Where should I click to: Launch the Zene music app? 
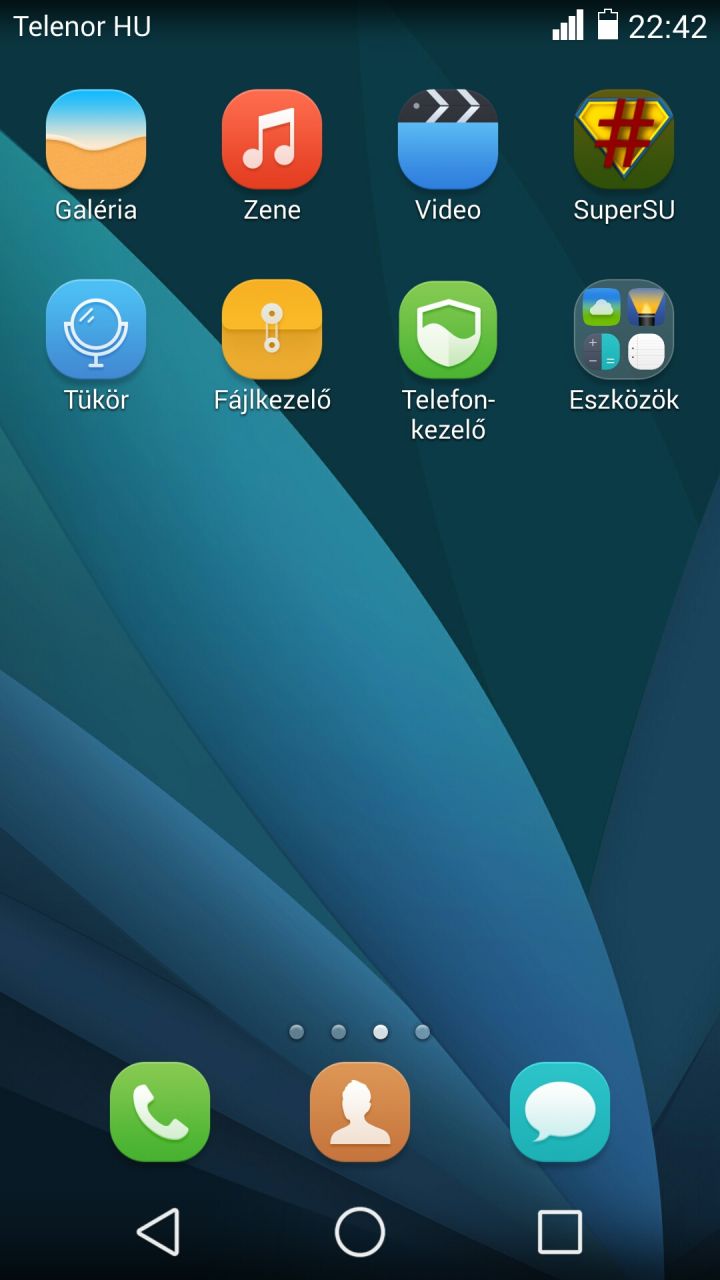click(272, 140)
